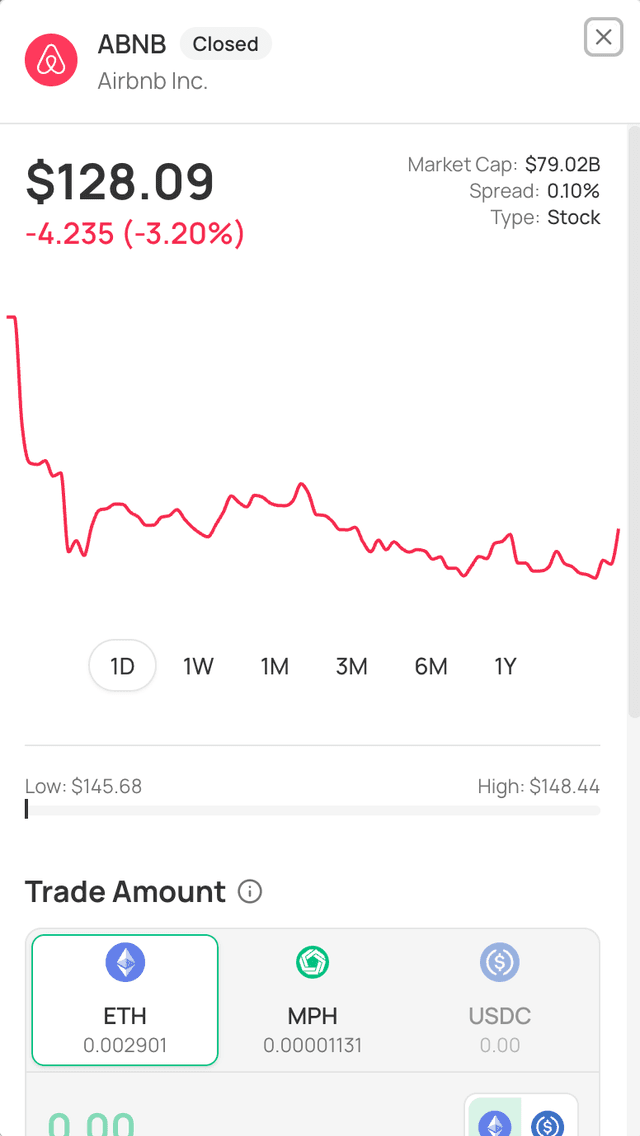
Task: Choose MPH as the trade currency
Action: 312,1000
